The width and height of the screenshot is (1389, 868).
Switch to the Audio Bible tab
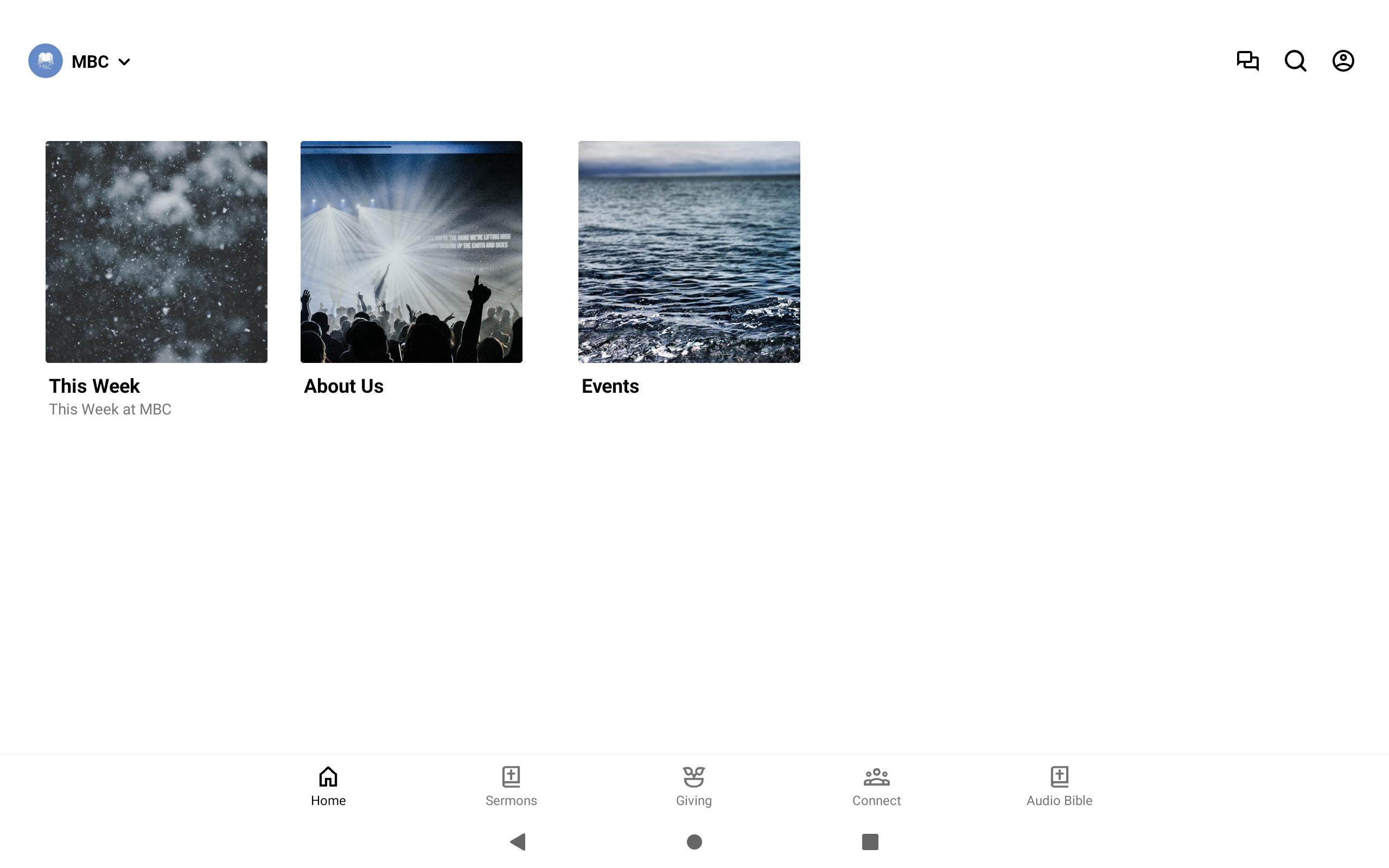1059,786
